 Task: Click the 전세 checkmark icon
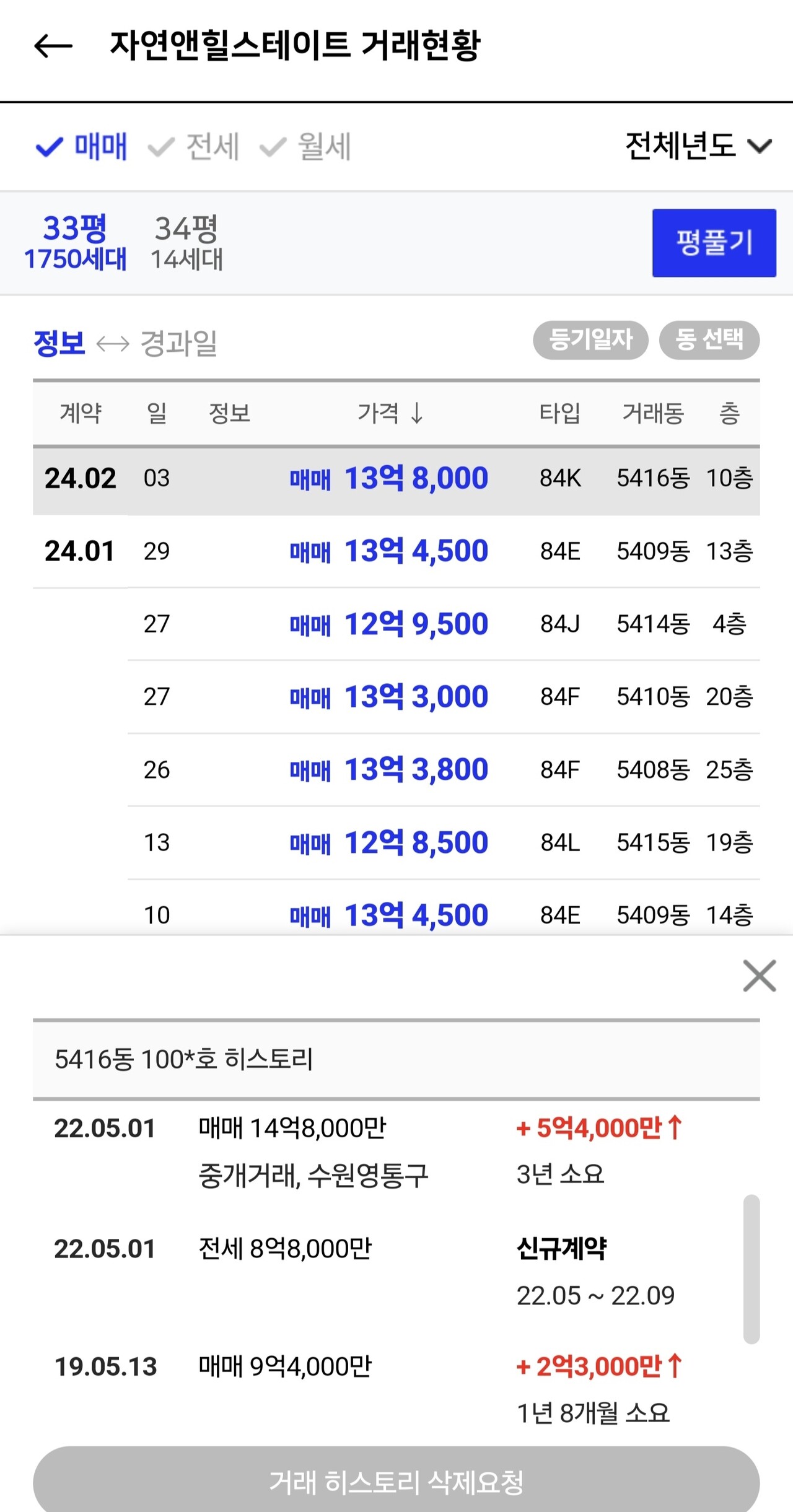pos(160,146)
